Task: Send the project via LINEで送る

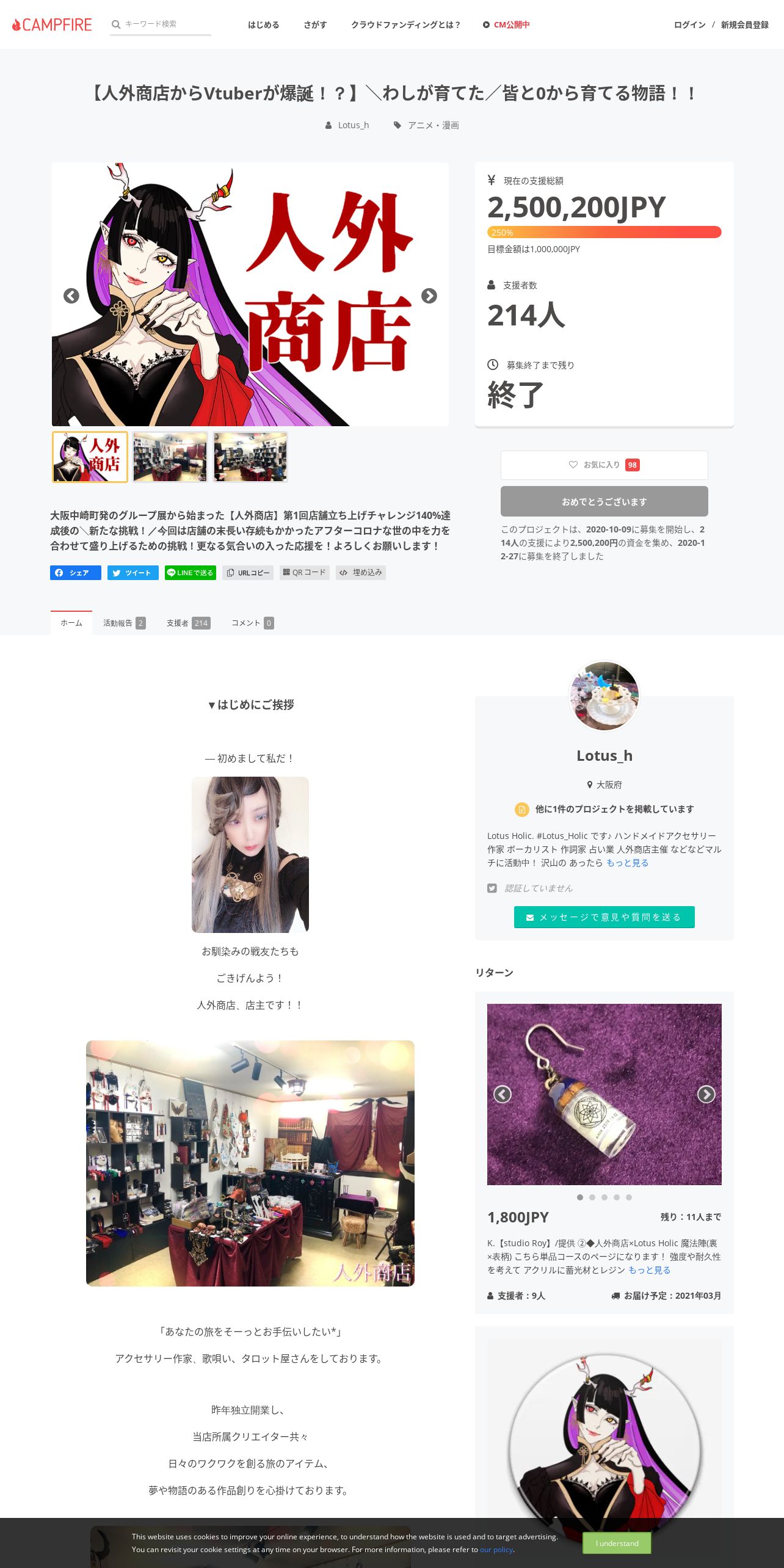Action: tap(191, 573)
